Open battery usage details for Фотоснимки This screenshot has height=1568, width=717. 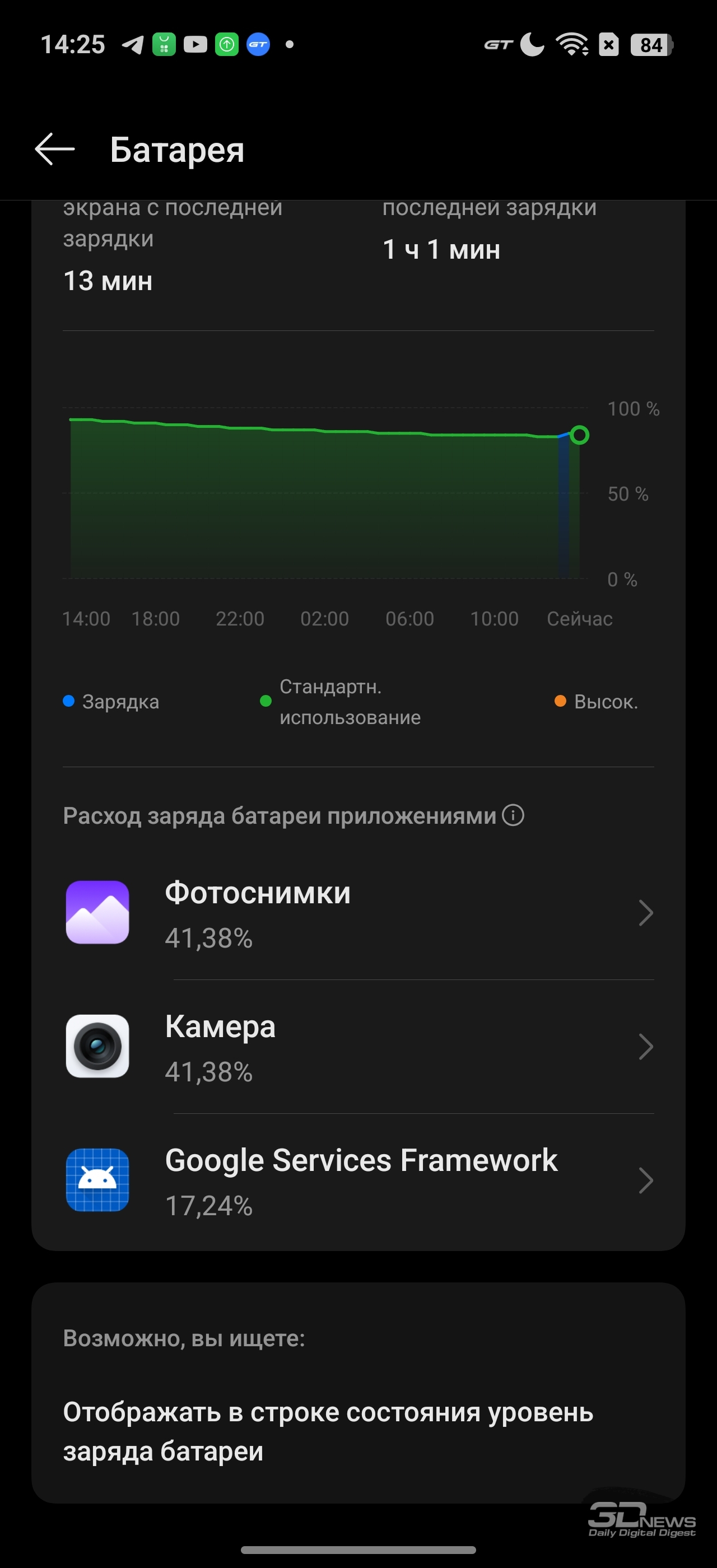pyautogui.click(x=359, y=913)
